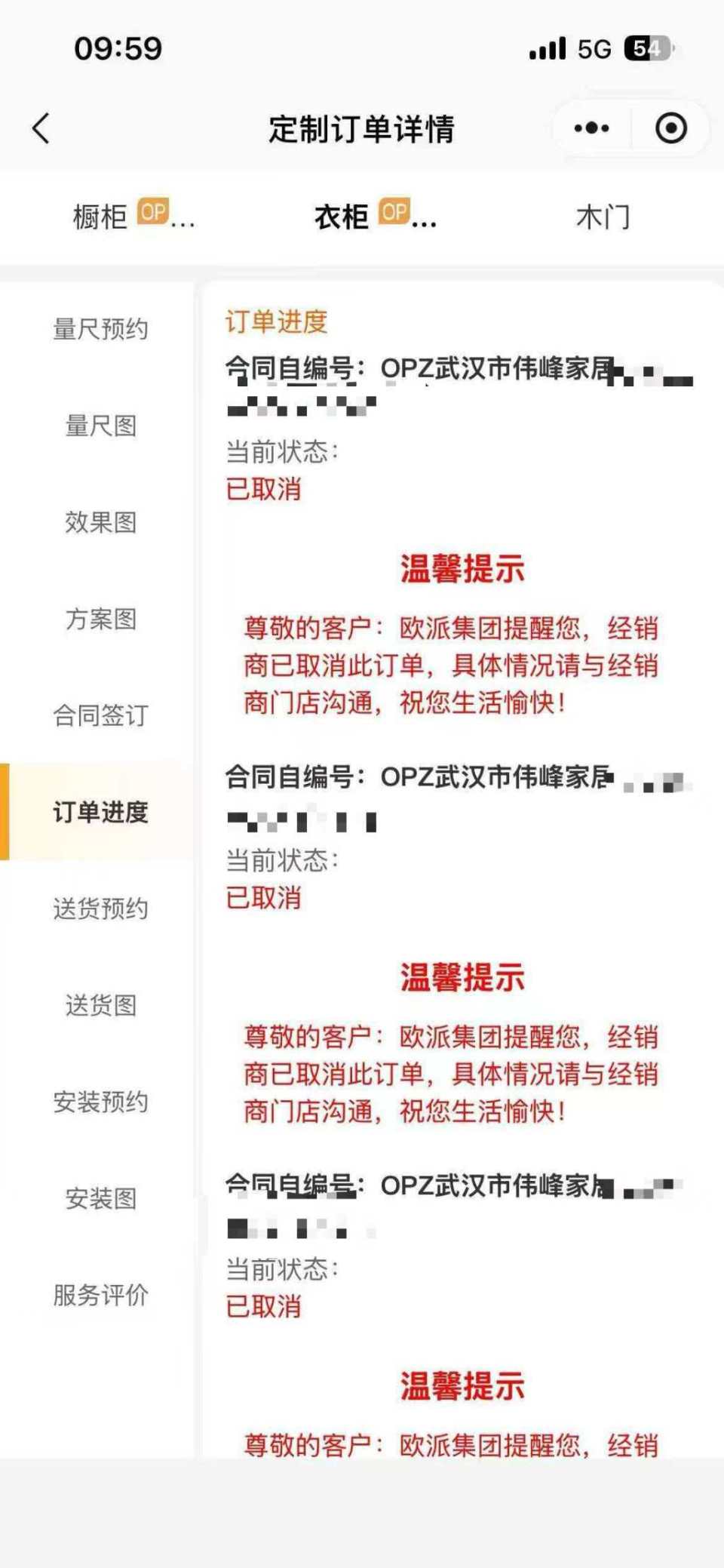Open the mini-program "..." options menu

(591, 128)
